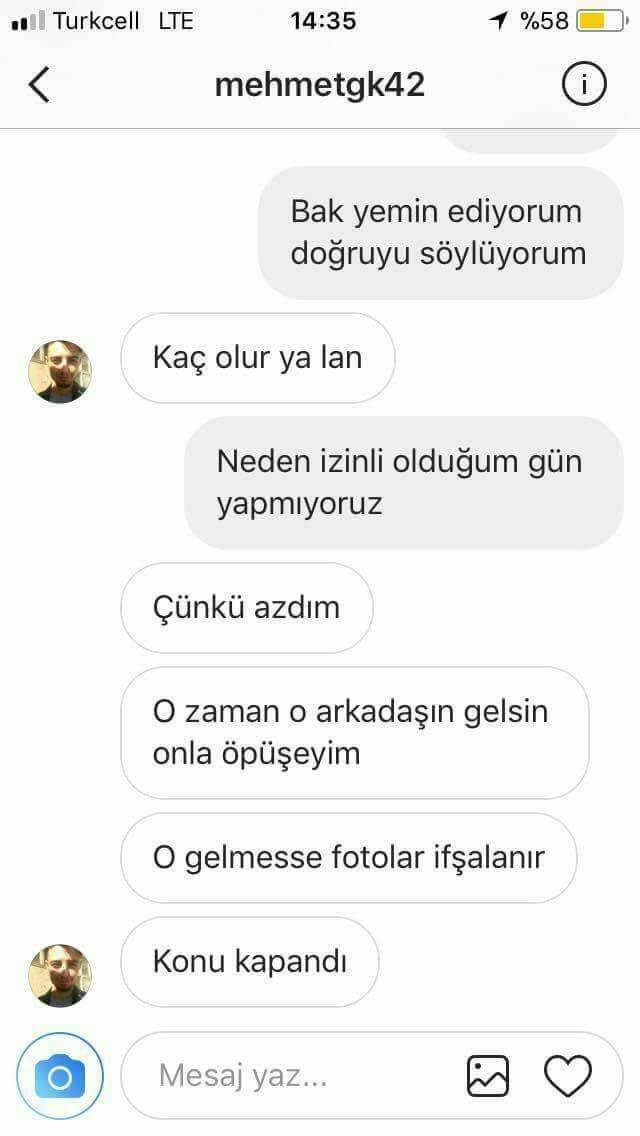Send a heart reaction
Image resolution: width=640 pixels, height=1136 pixels.
[x=567, y=1077]
